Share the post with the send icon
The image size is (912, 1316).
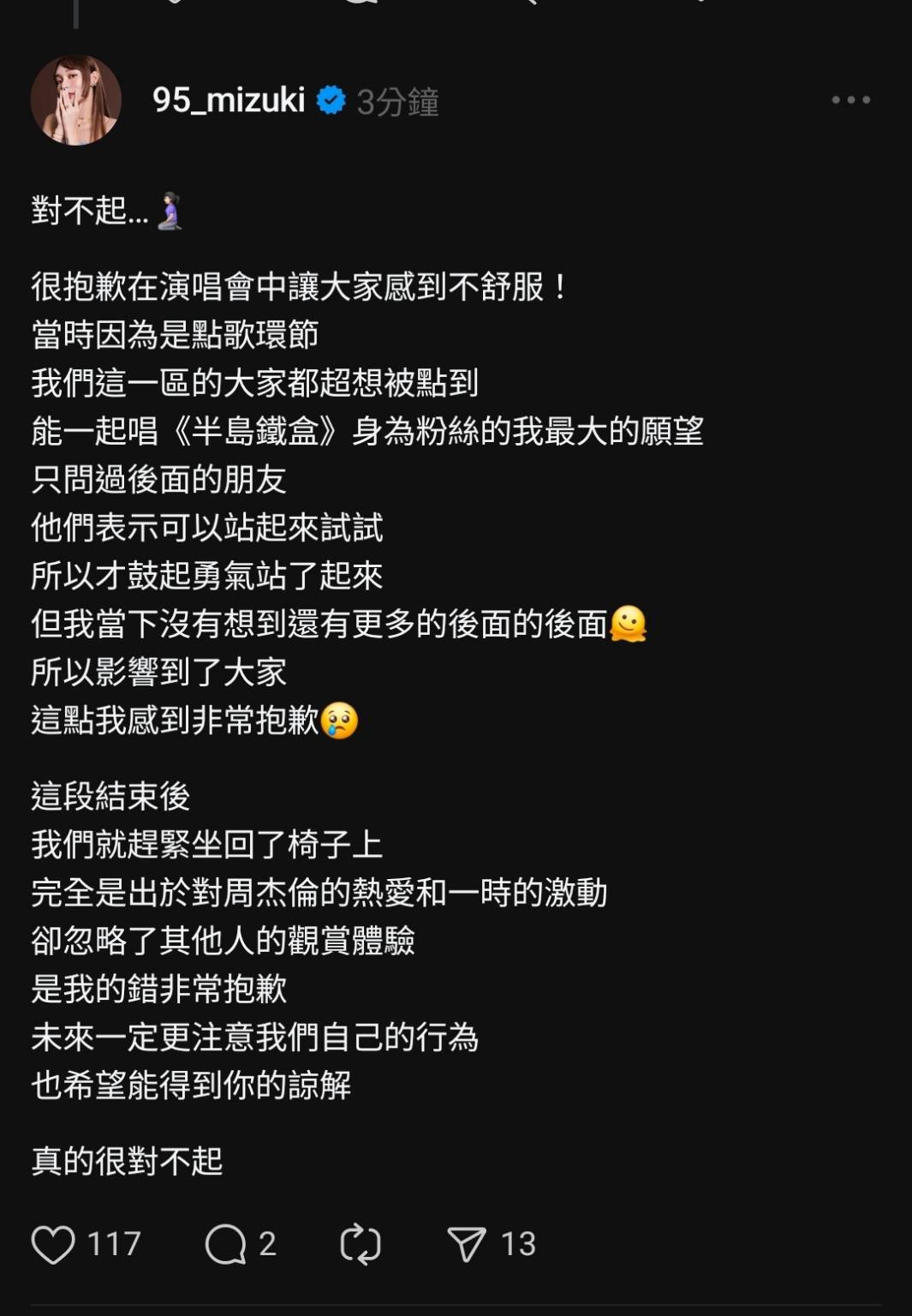coord(467,1244)
